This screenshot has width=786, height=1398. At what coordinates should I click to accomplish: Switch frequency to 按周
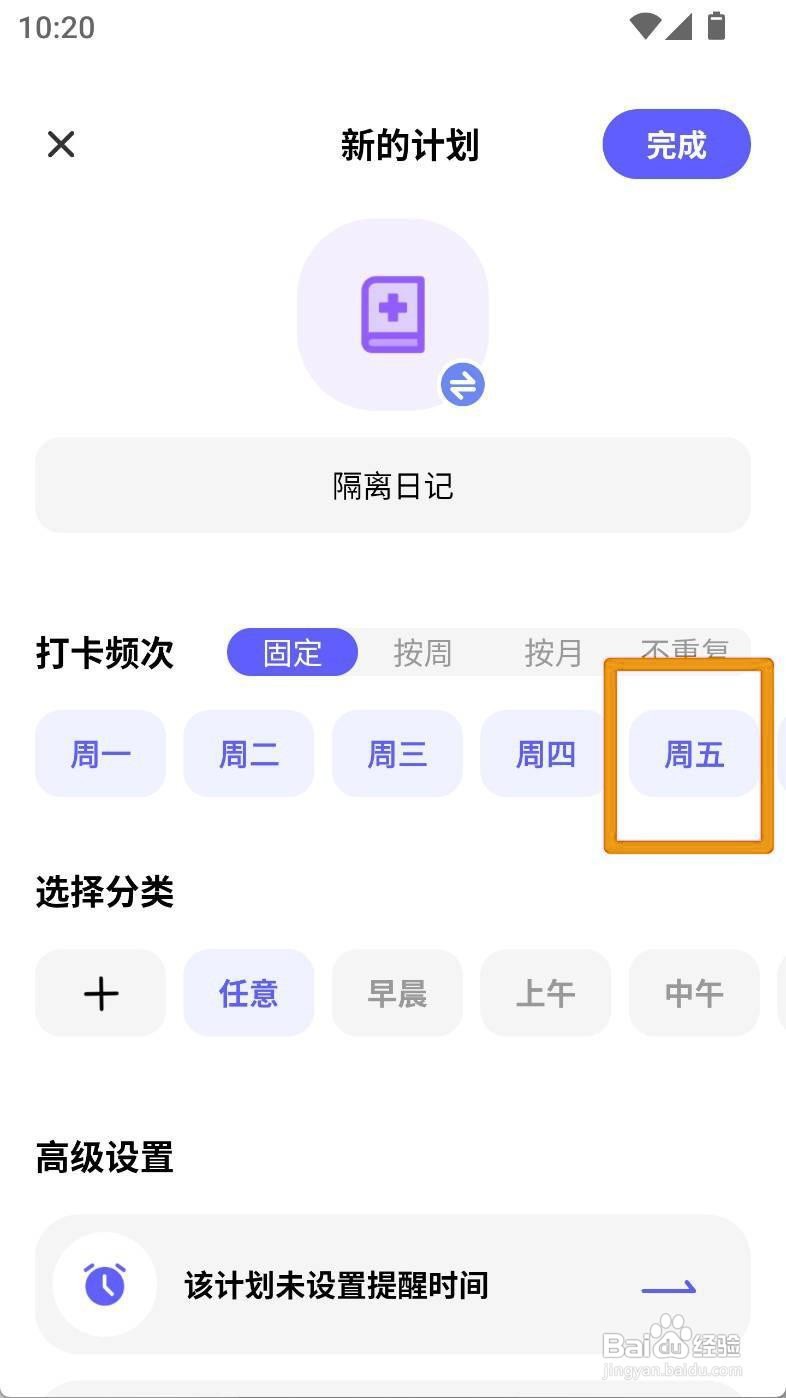coord(423,652)
